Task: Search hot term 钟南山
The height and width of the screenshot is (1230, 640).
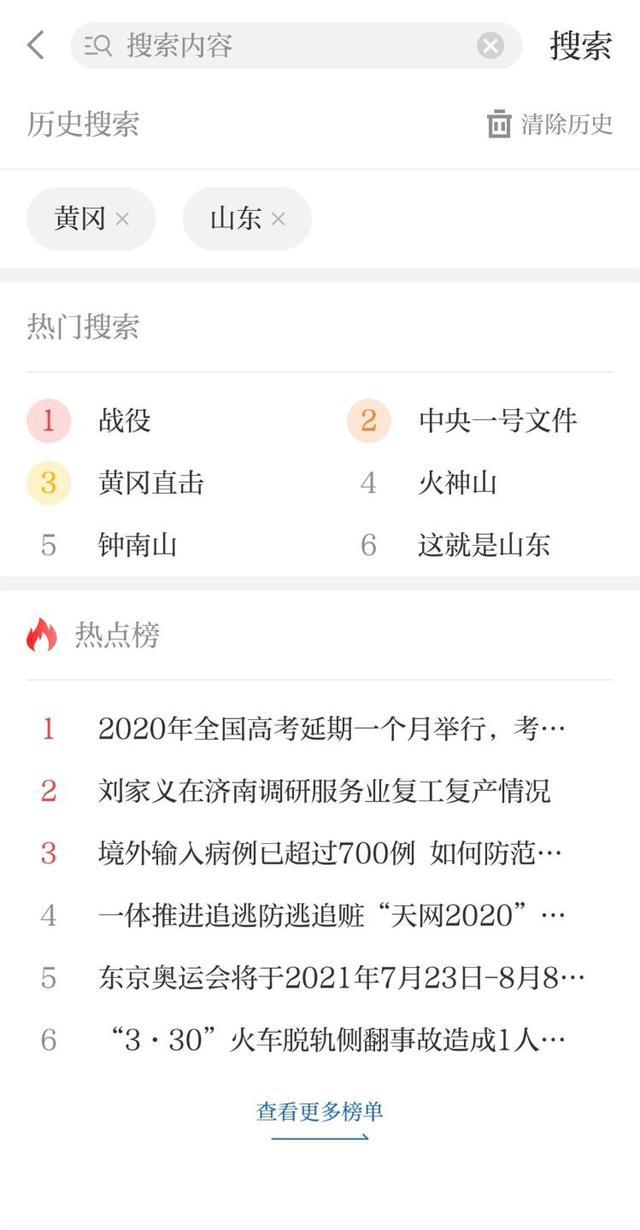Action: click(137, 545)
